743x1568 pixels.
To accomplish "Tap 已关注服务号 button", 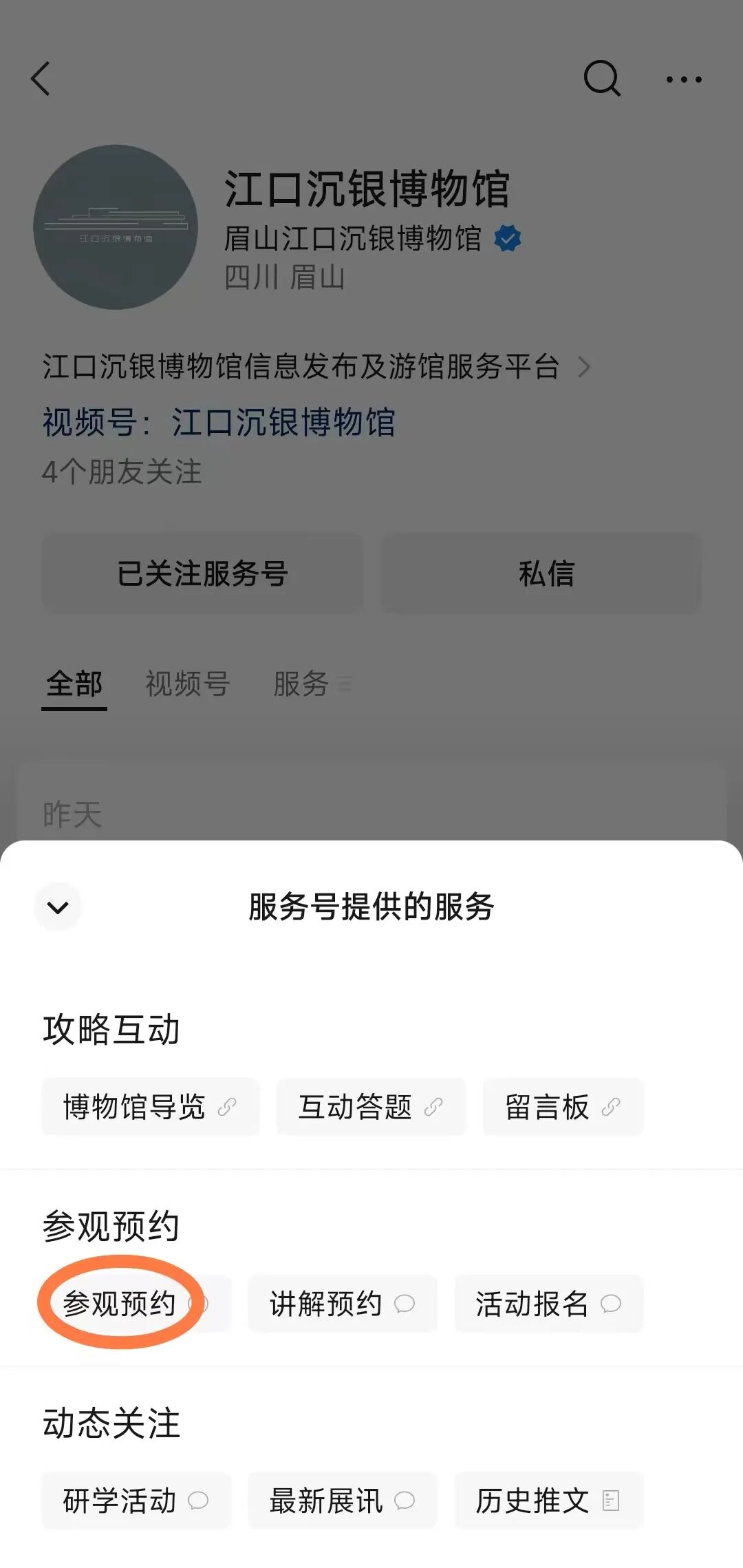I will pos(202,573).
